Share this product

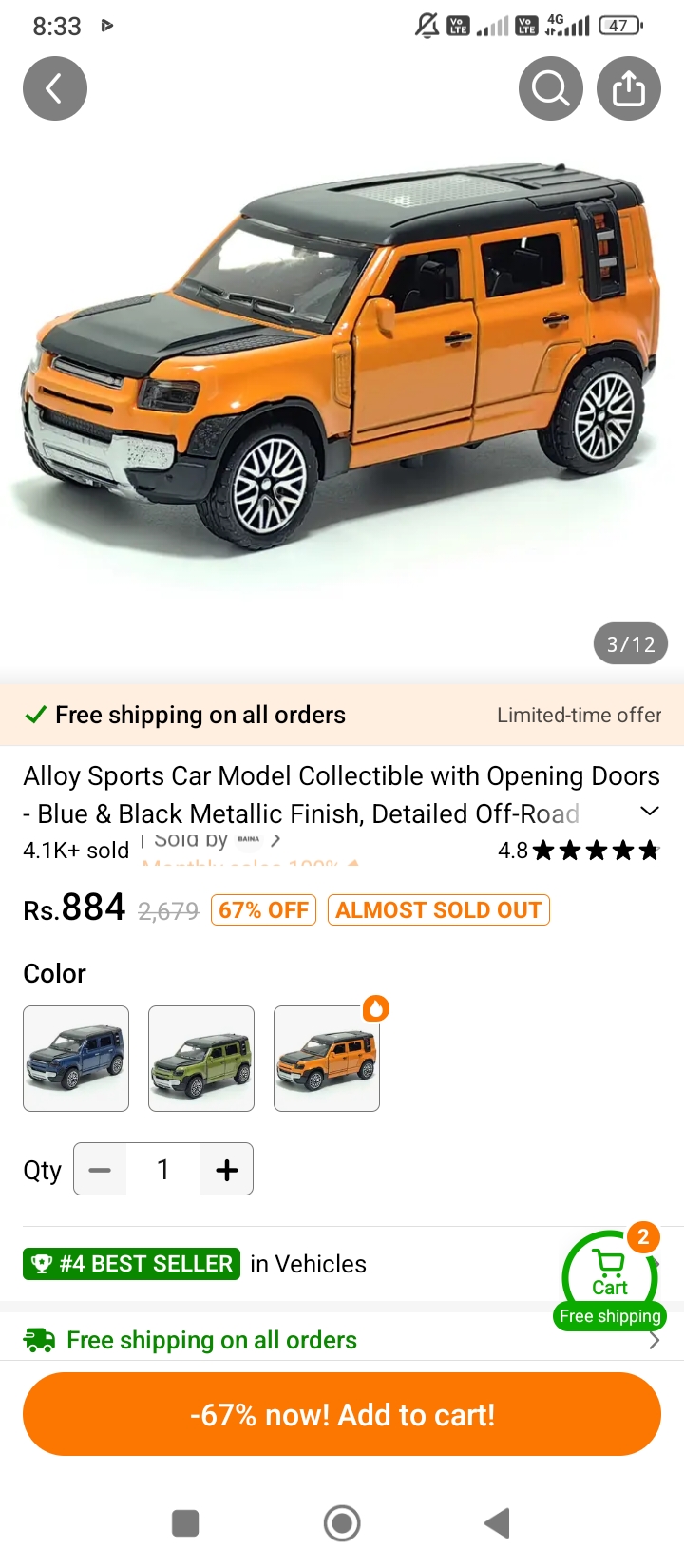point(628,88)
